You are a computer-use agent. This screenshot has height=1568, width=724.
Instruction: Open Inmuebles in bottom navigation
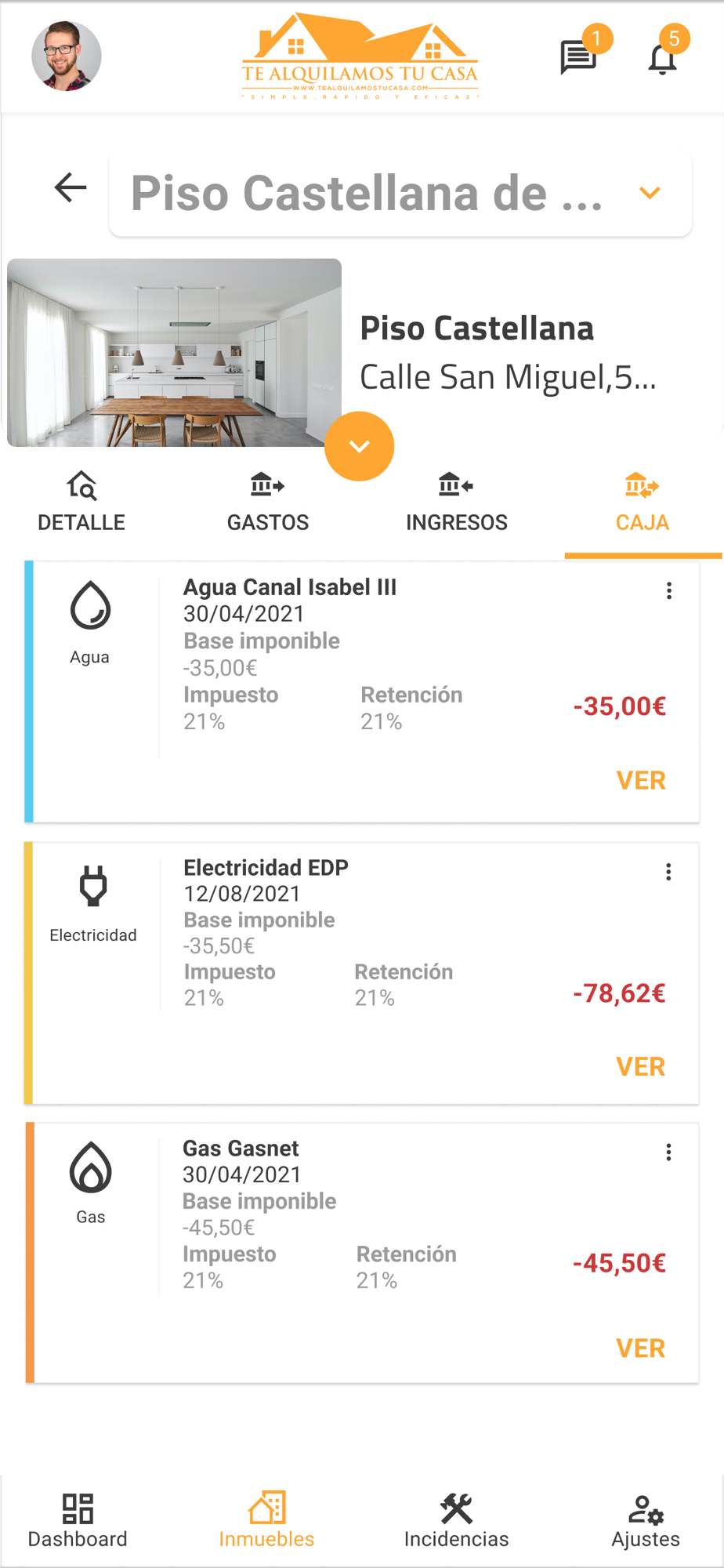[266, 1521]
